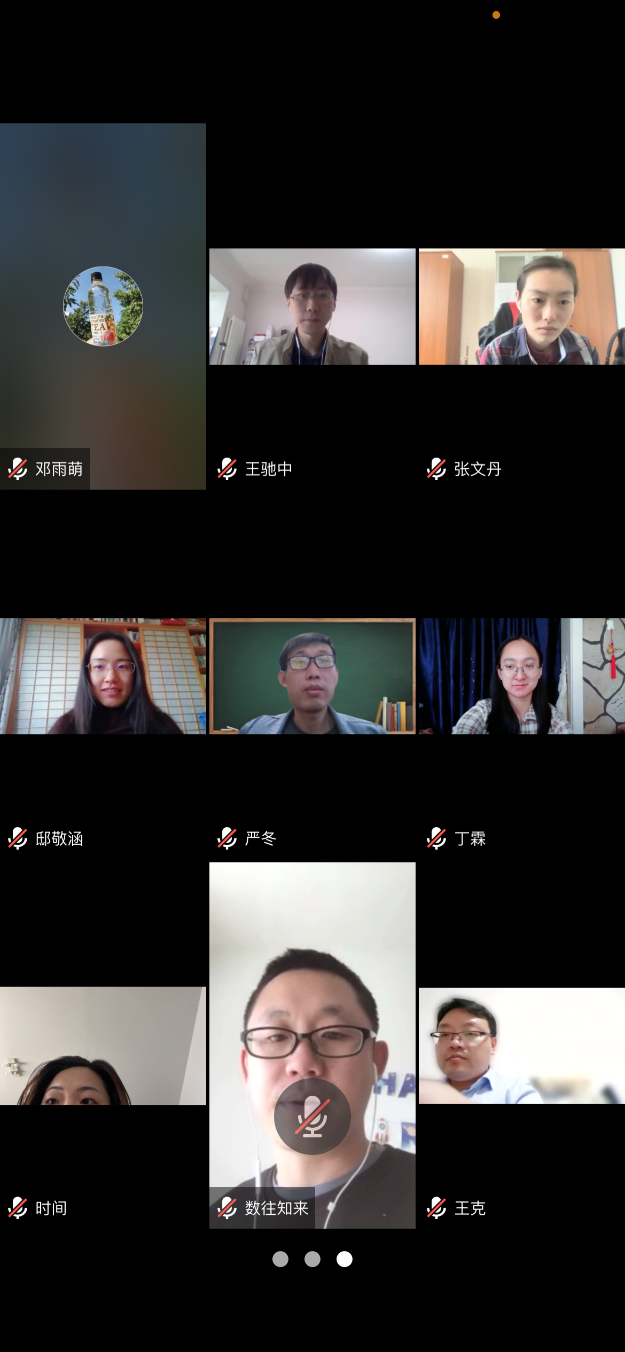Tap 张文丹's video tile
Screen dimensions: 625x1352
(x=521, y=306)
